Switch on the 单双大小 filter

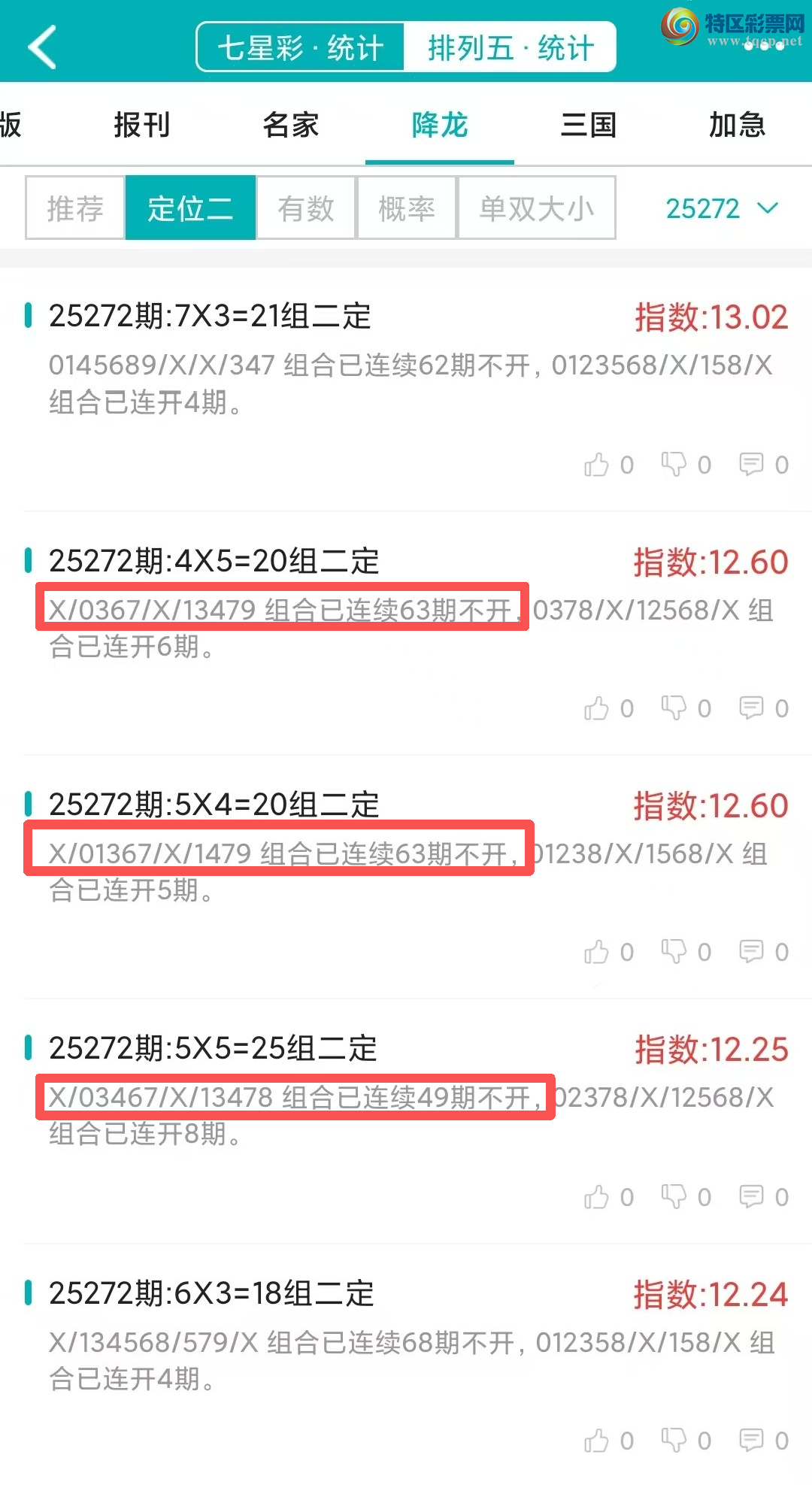click(x=537, y=208)
